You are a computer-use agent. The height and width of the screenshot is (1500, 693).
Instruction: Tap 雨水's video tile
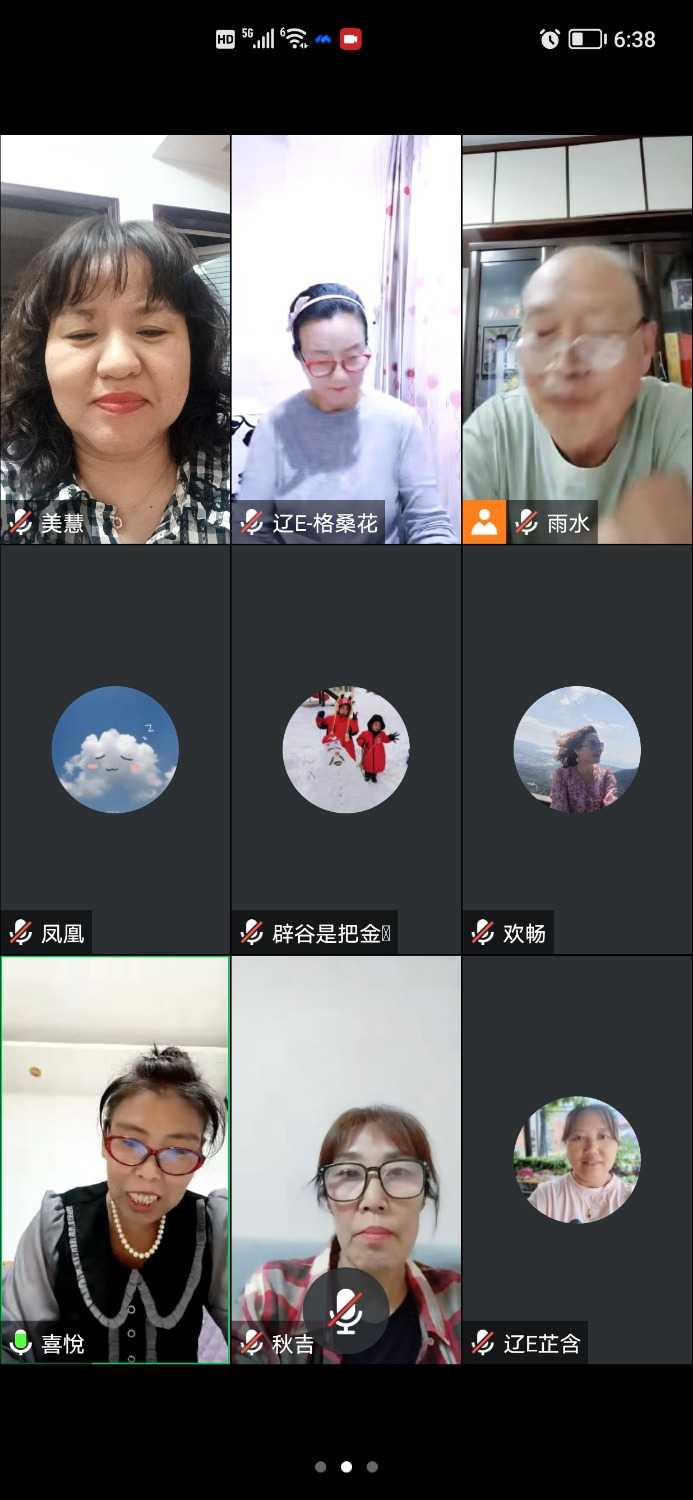pos(577,339)
